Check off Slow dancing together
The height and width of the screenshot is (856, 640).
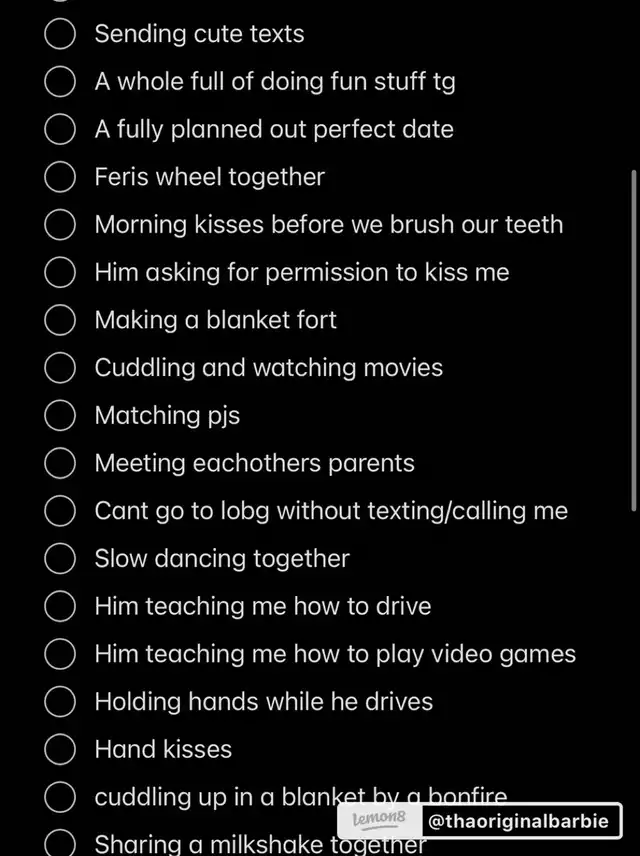[x=60, y=558]
